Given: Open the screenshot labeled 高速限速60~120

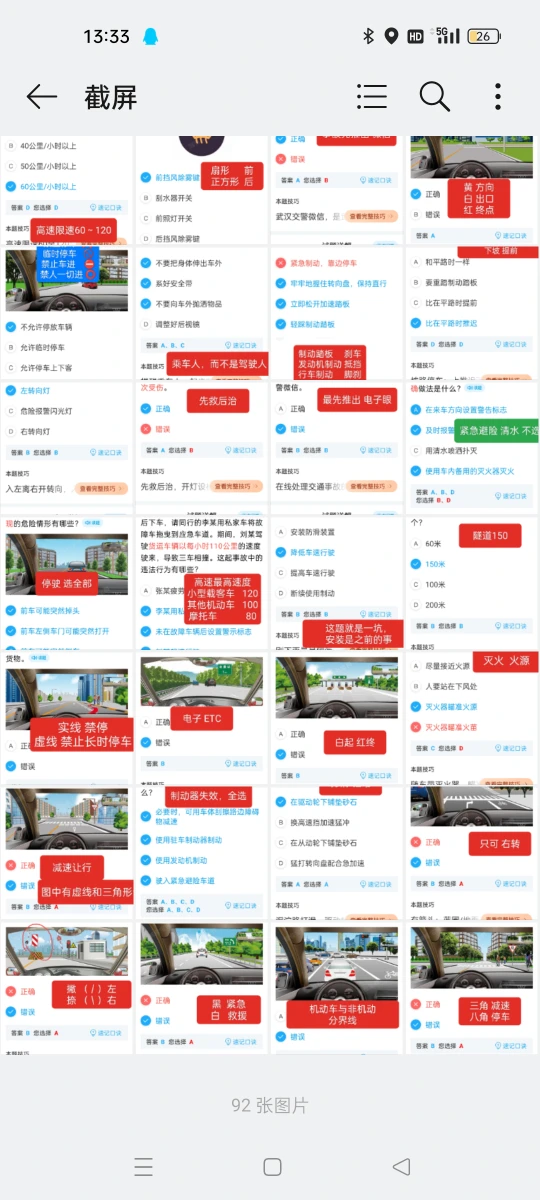Looking at the screenshot, I should coord(67,190).
